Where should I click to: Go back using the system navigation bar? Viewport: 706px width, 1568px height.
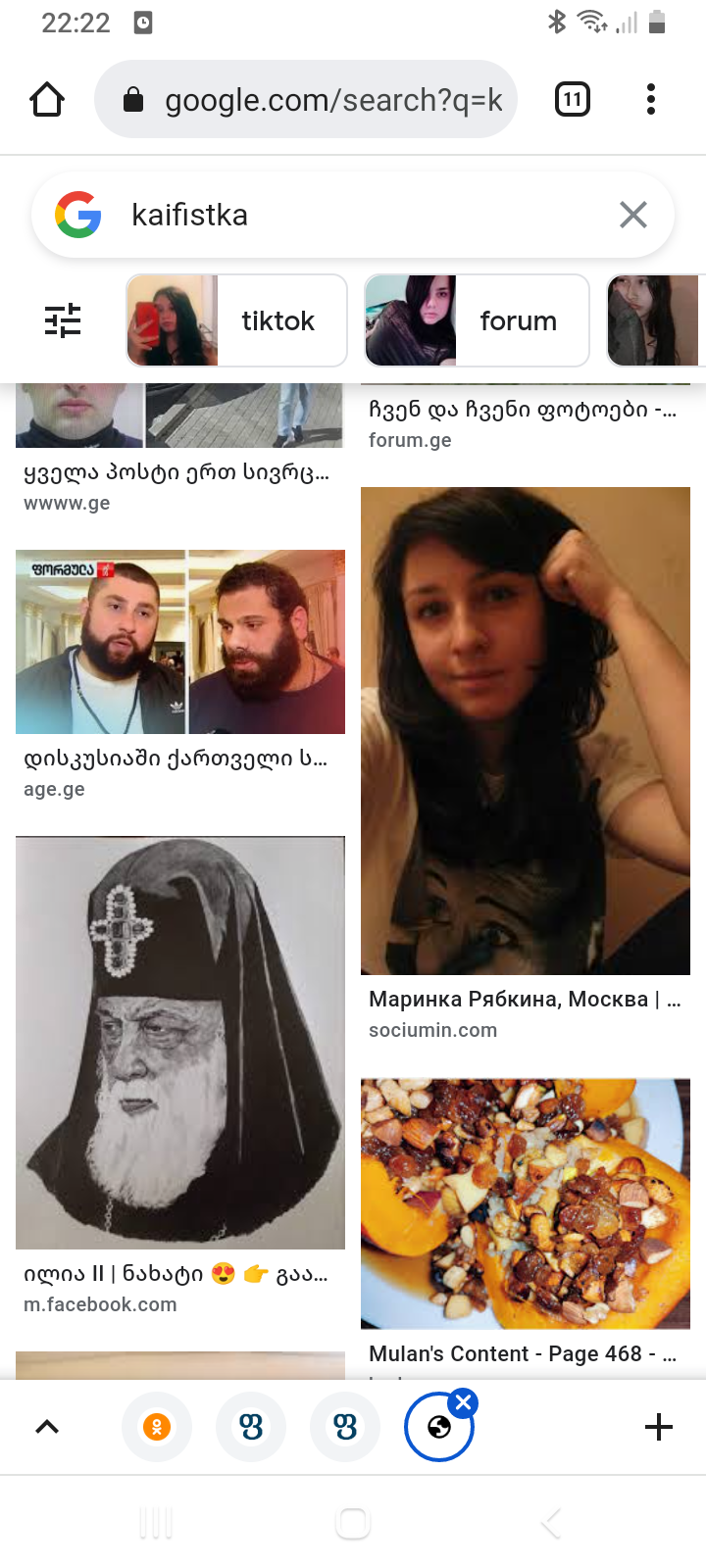[x=551, y=1523]
